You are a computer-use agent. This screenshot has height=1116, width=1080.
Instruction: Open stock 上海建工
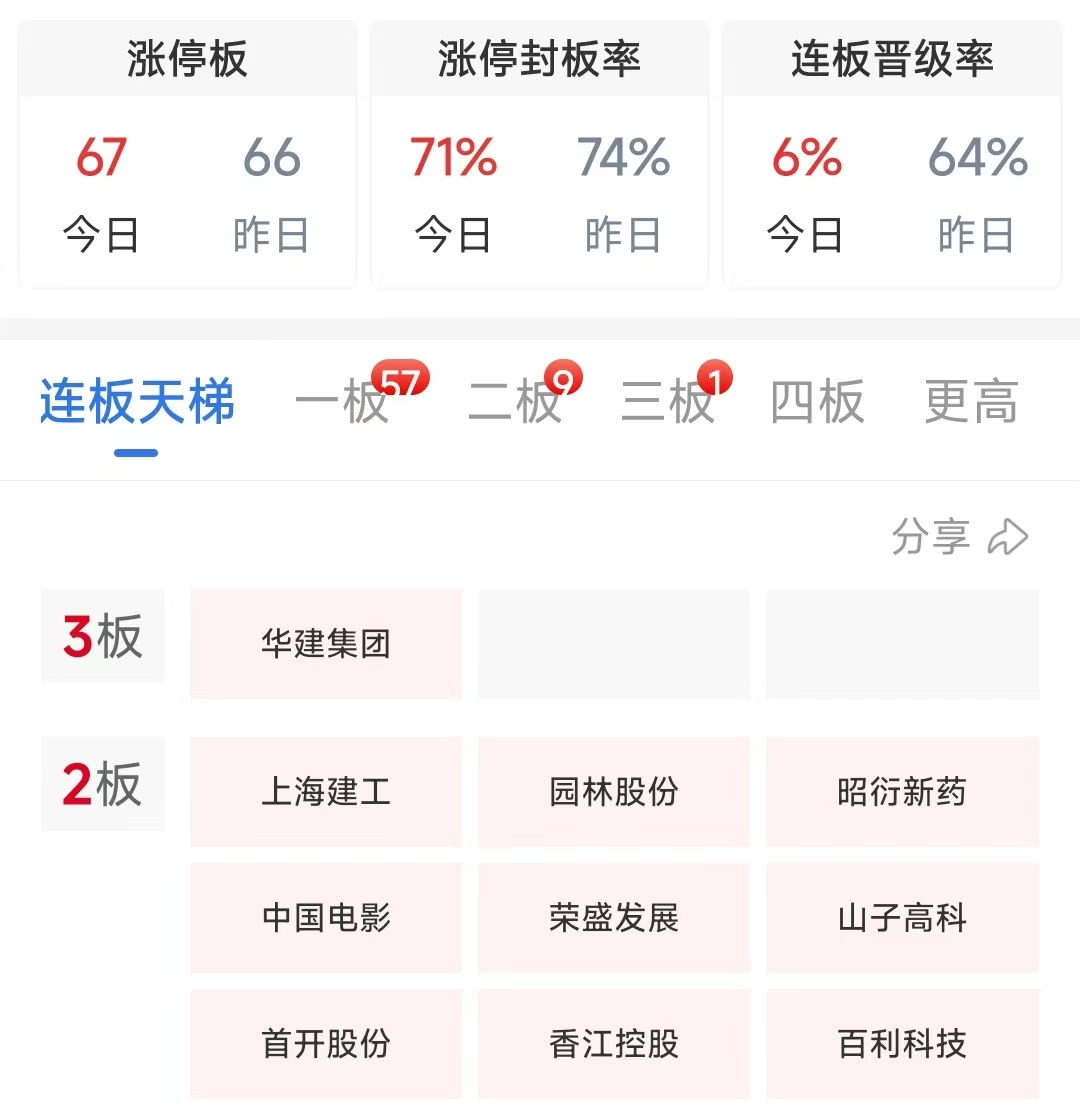tap(326, 792)
